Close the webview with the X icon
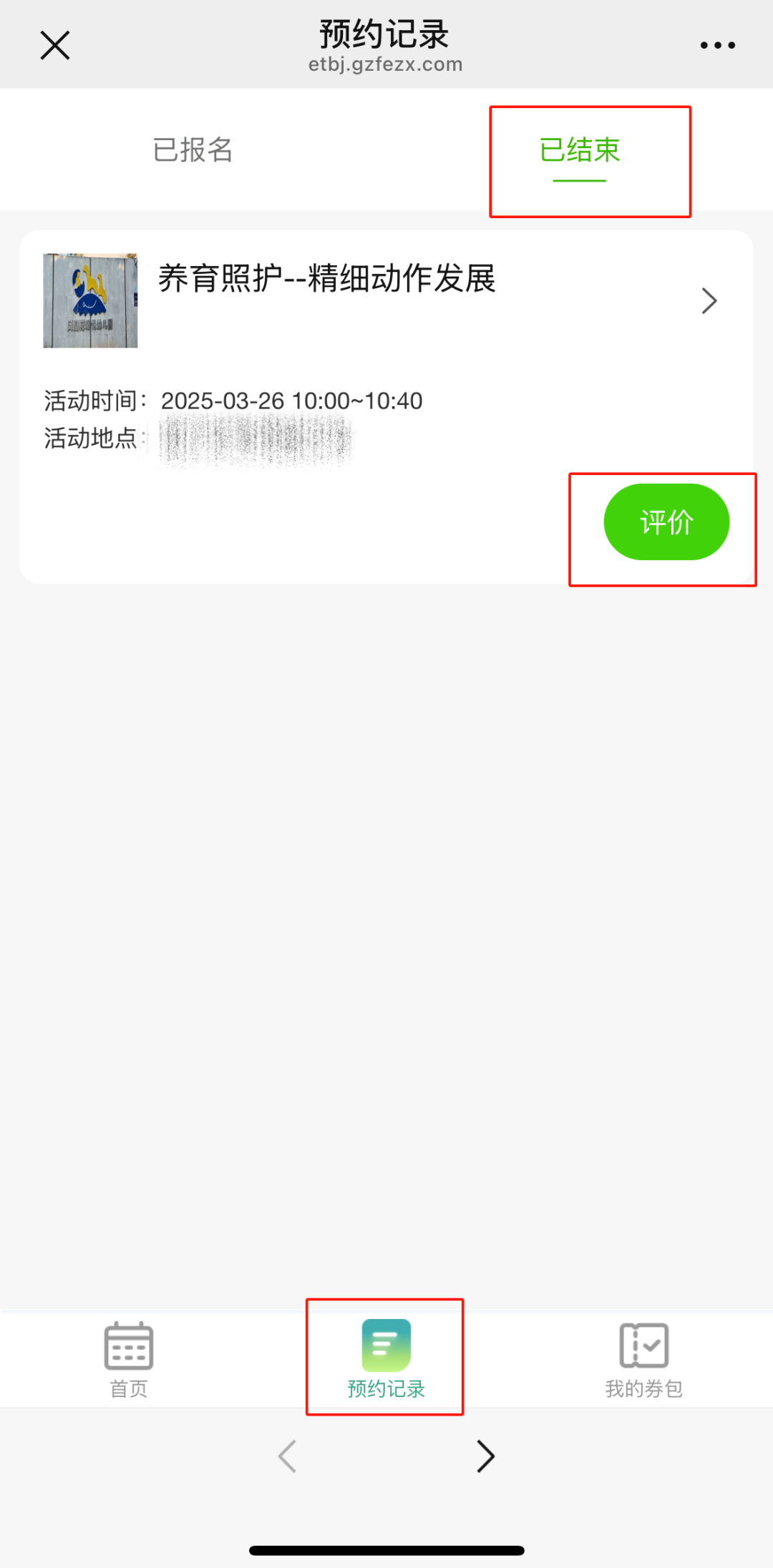The height and width of the screenshot is (1568, 773). (55, 45)
